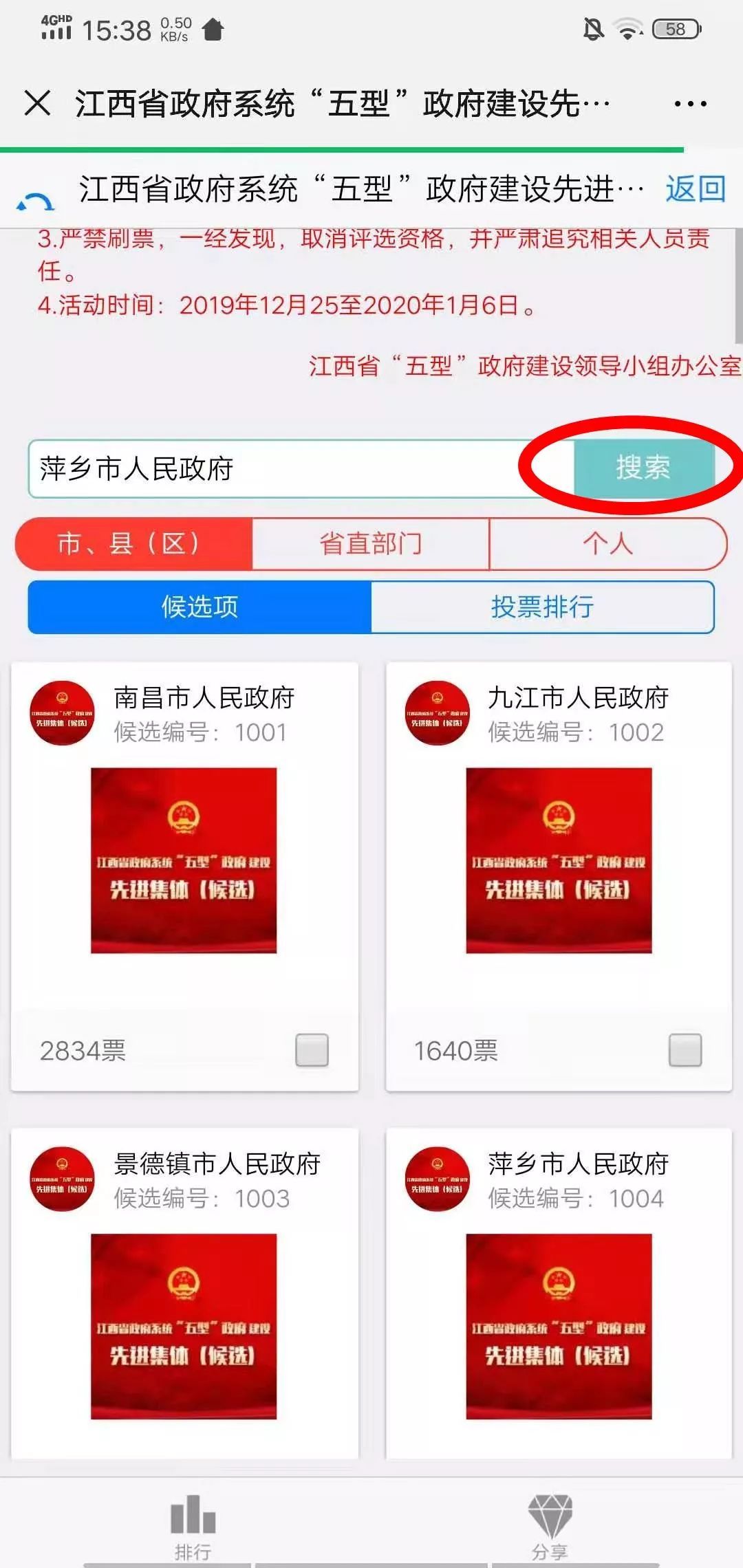Image resolution: width=743 pixels, height=1568 pixels.
Task: Check the vote box for 九江市人民政府
Action: [685, 1050]
